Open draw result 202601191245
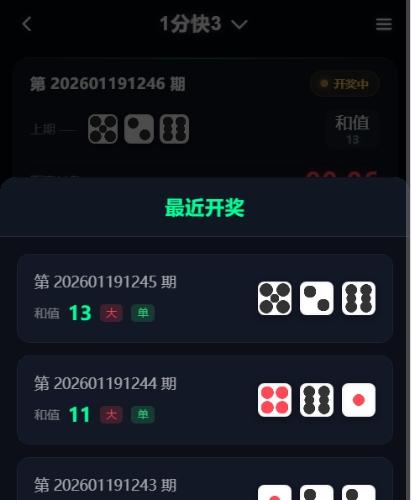This screenshot has width=411, height=500. pyautogui.click(x=205, y=298)
